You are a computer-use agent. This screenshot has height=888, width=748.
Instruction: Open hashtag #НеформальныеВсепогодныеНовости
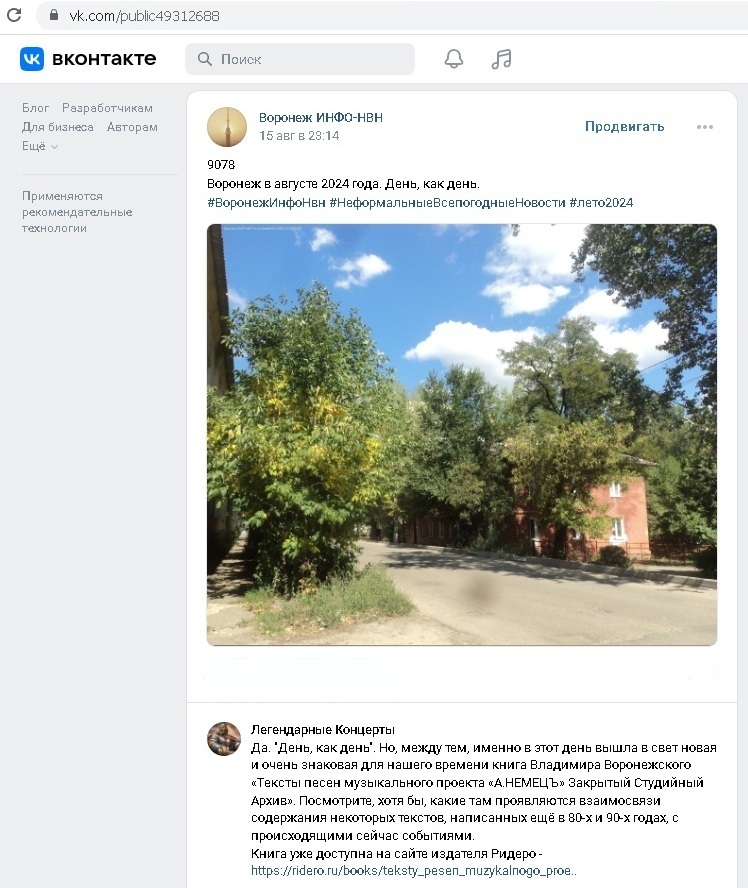tap(446, 203)
